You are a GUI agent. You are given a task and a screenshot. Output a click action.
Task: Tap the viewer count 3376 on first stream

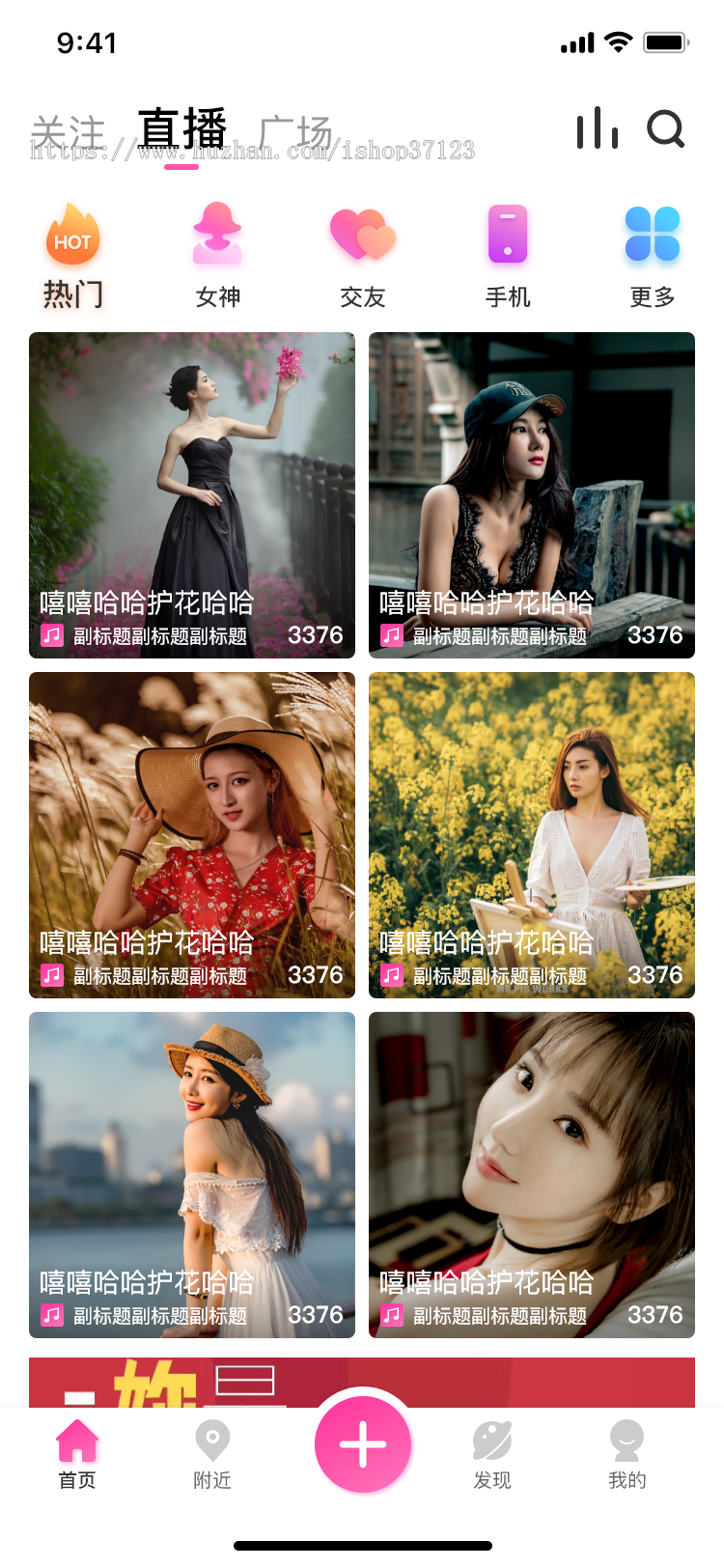click(319, 635)
